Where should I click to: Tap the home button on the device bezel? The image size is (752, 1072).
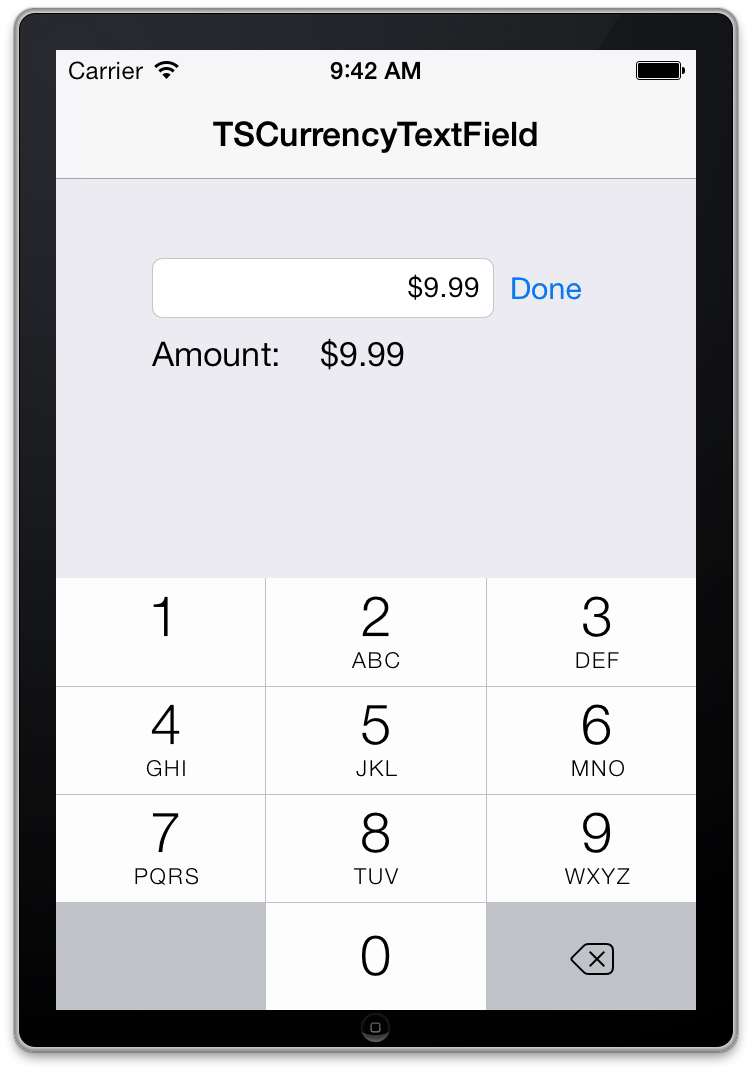tap(375, 1028)
